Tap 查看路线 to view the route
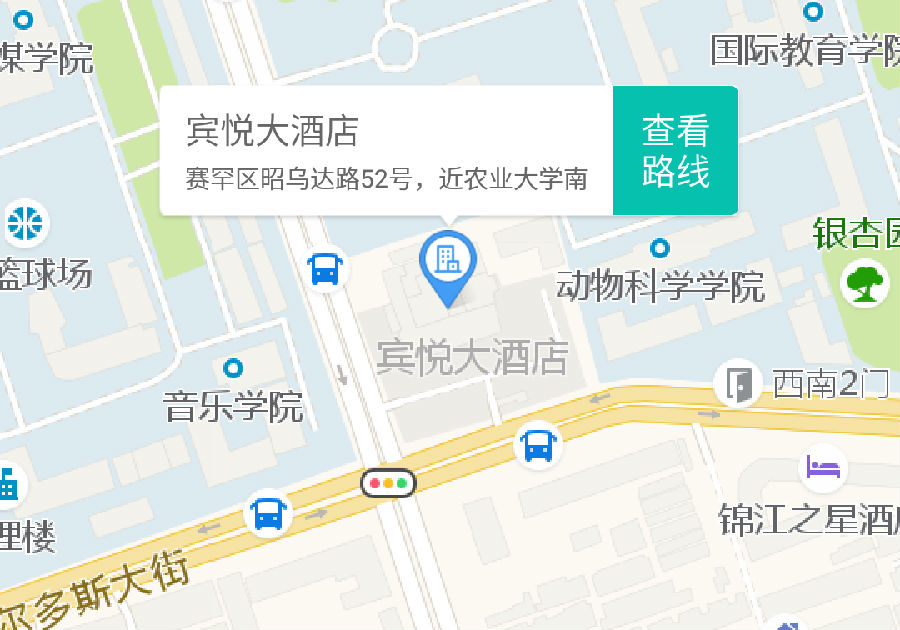 [675, 151]
